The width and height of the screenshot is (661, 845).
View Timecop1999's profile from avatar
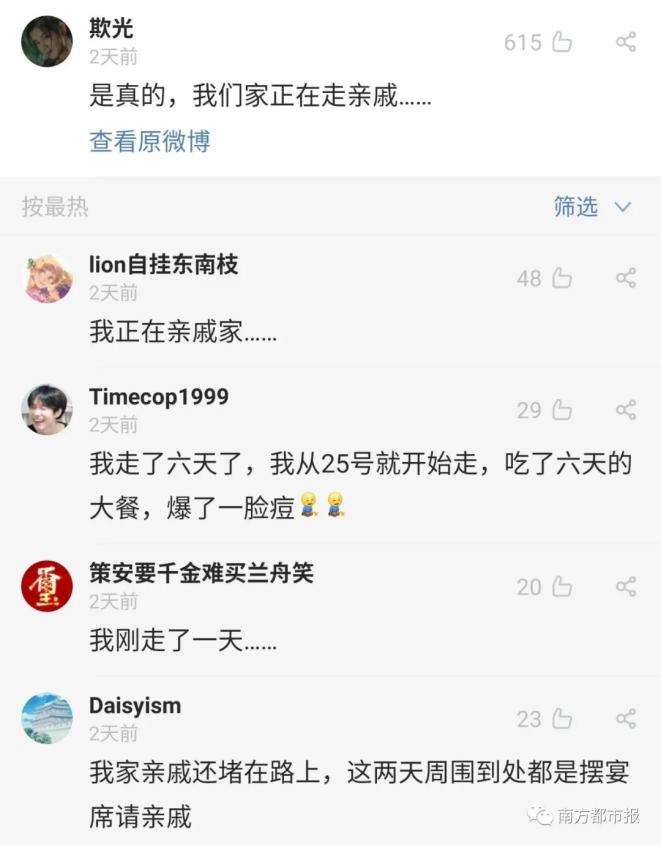pyautogui.click(x=47, y=410)
